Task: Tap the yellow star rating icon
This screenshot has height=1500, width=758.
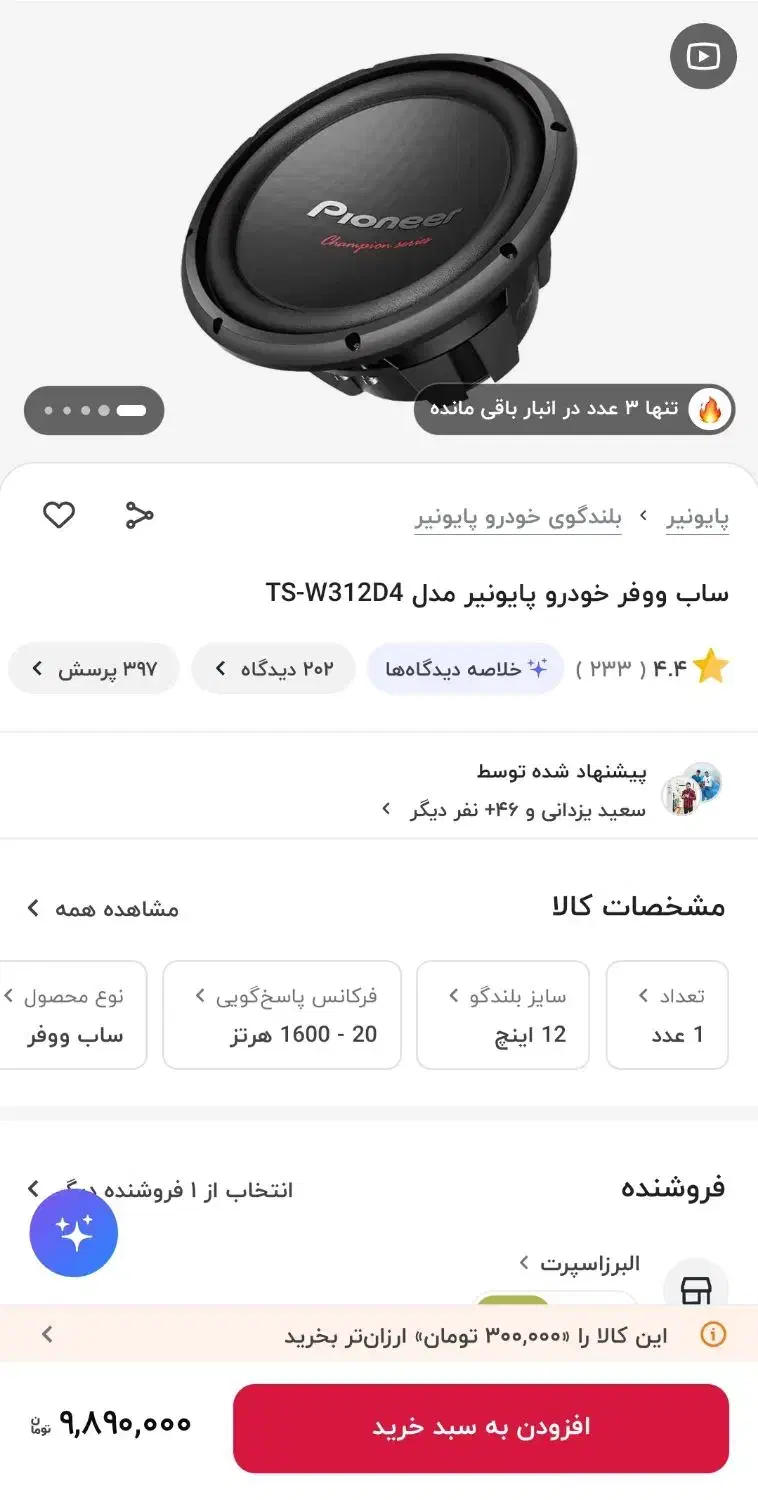Action: tap(711, 667)
